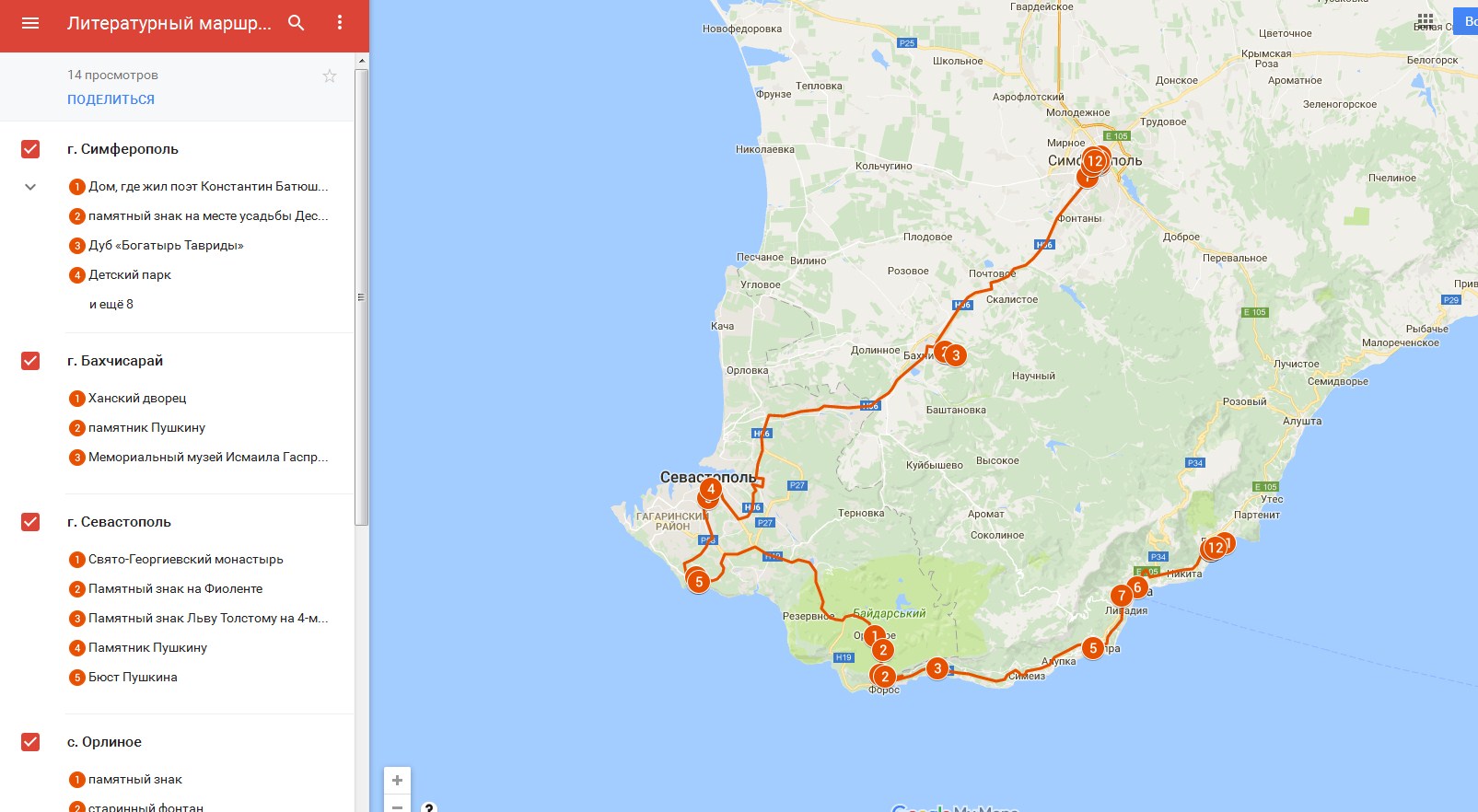Show the remaining places via и ещё 8
This screenshot has height=812, width=1478.
tap(111, 305)
